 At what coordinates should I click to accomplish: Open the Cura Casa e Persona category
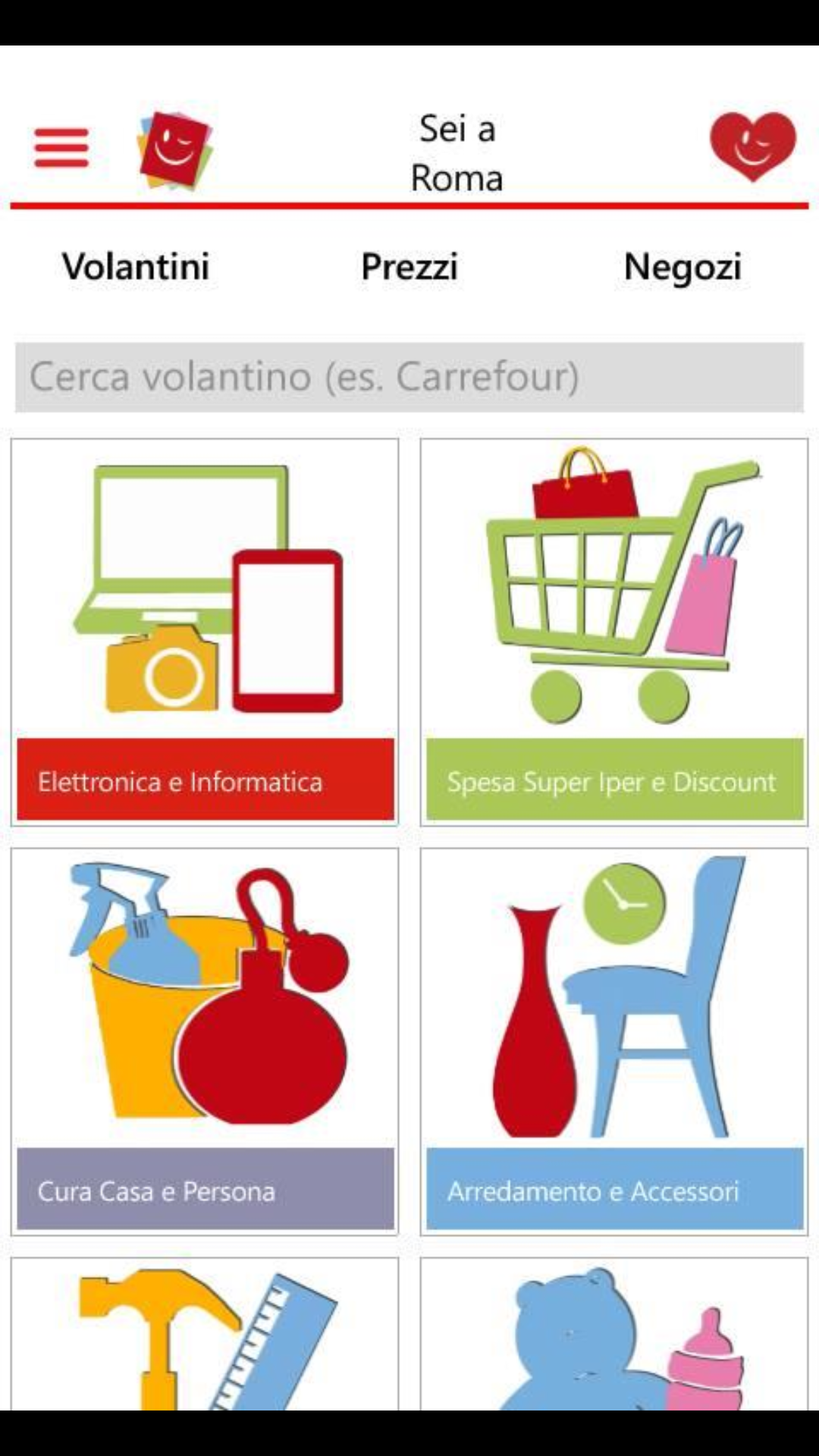205,1042
